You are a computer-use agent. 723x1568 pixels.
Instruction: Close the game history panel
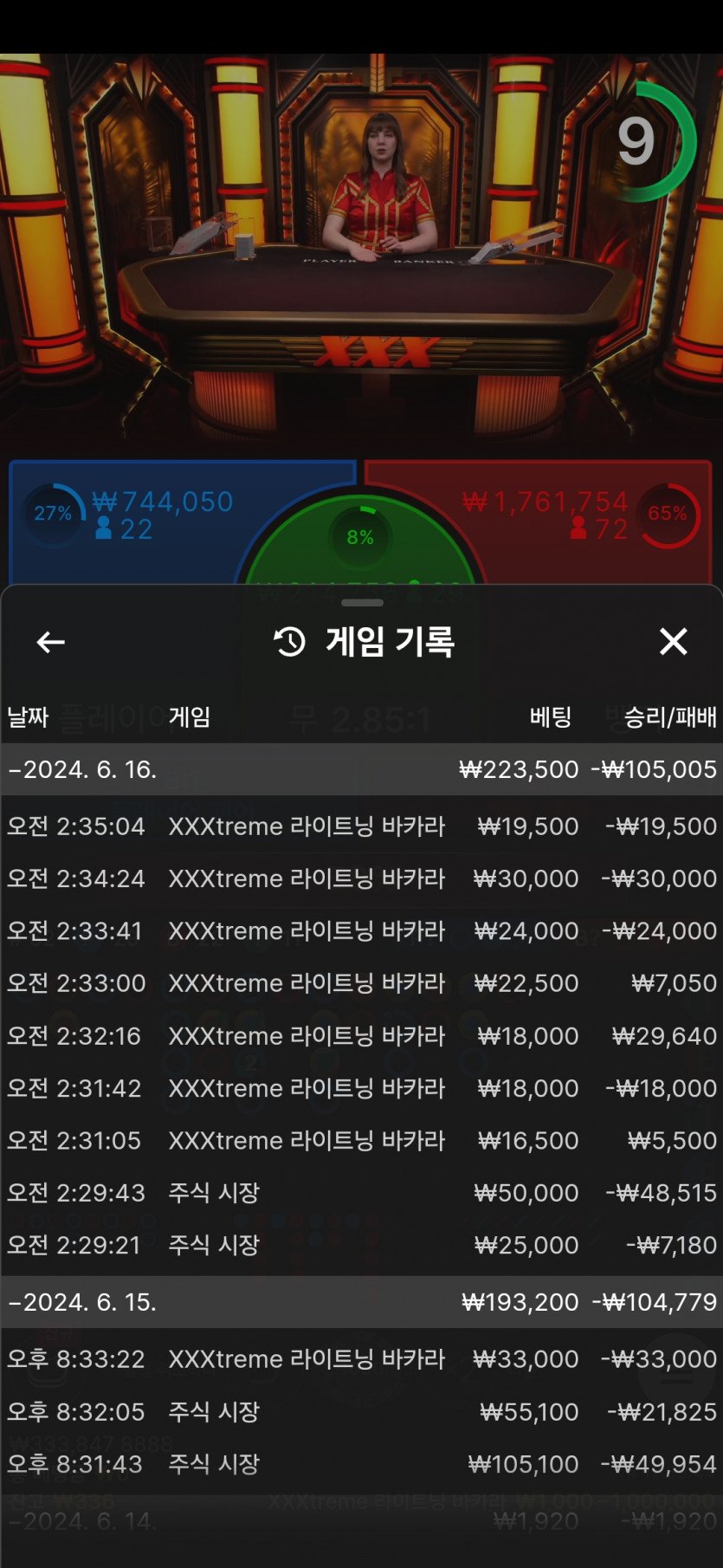pos(673,642)
